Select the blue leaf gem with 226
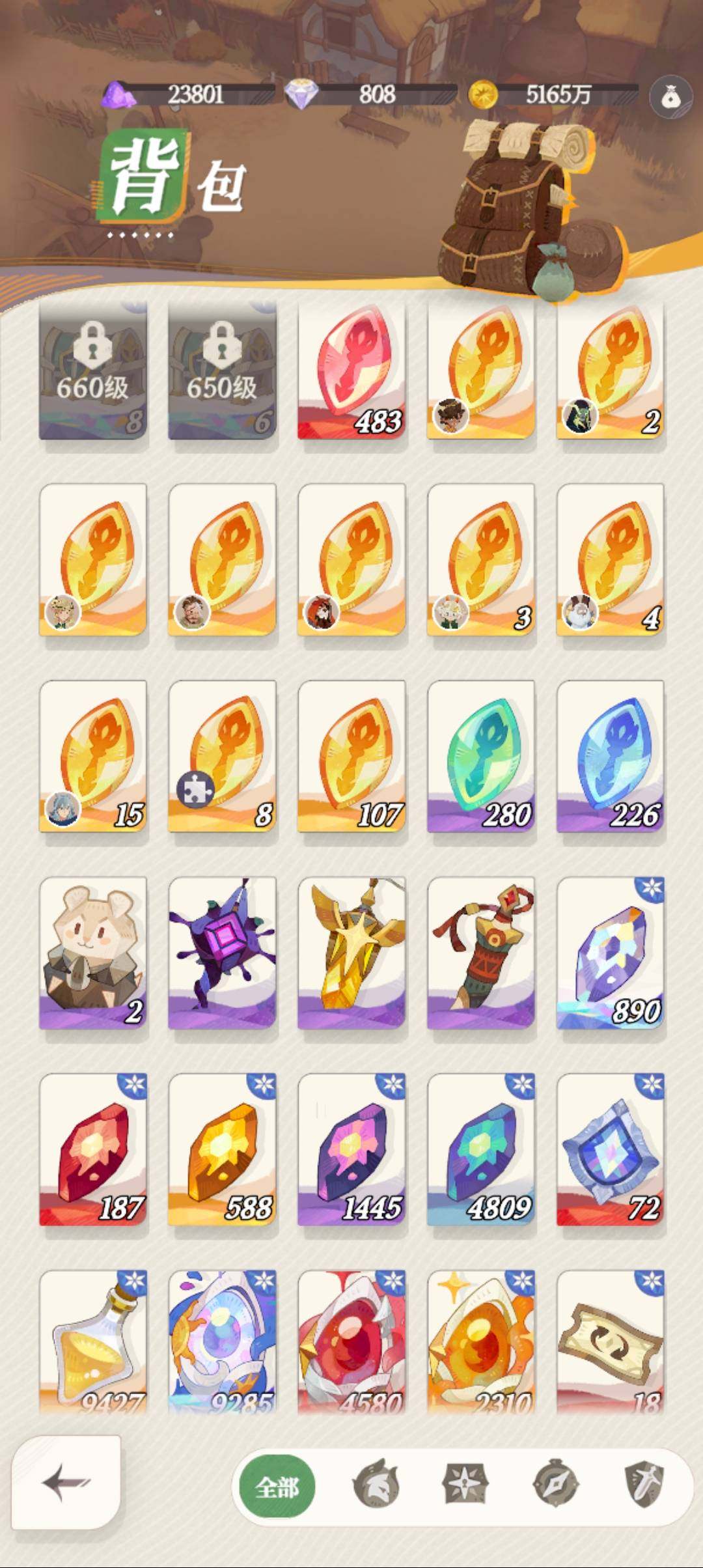 (x=610, y=757)
